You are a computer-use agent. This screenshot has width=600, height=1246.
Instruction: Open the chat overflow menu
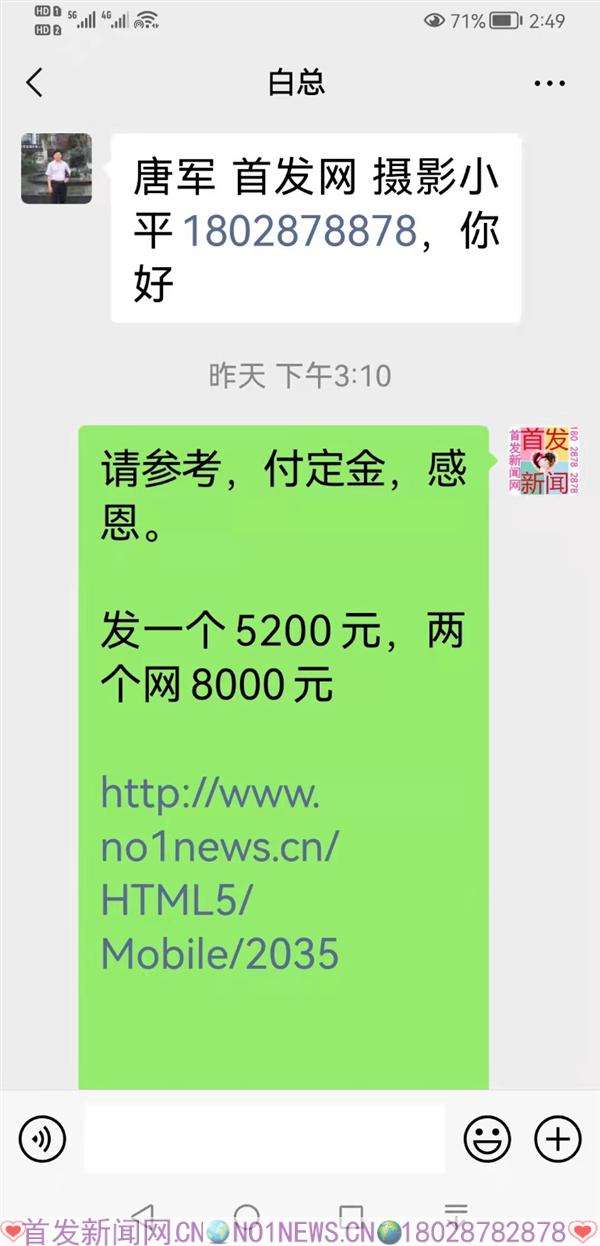(549, 83)
